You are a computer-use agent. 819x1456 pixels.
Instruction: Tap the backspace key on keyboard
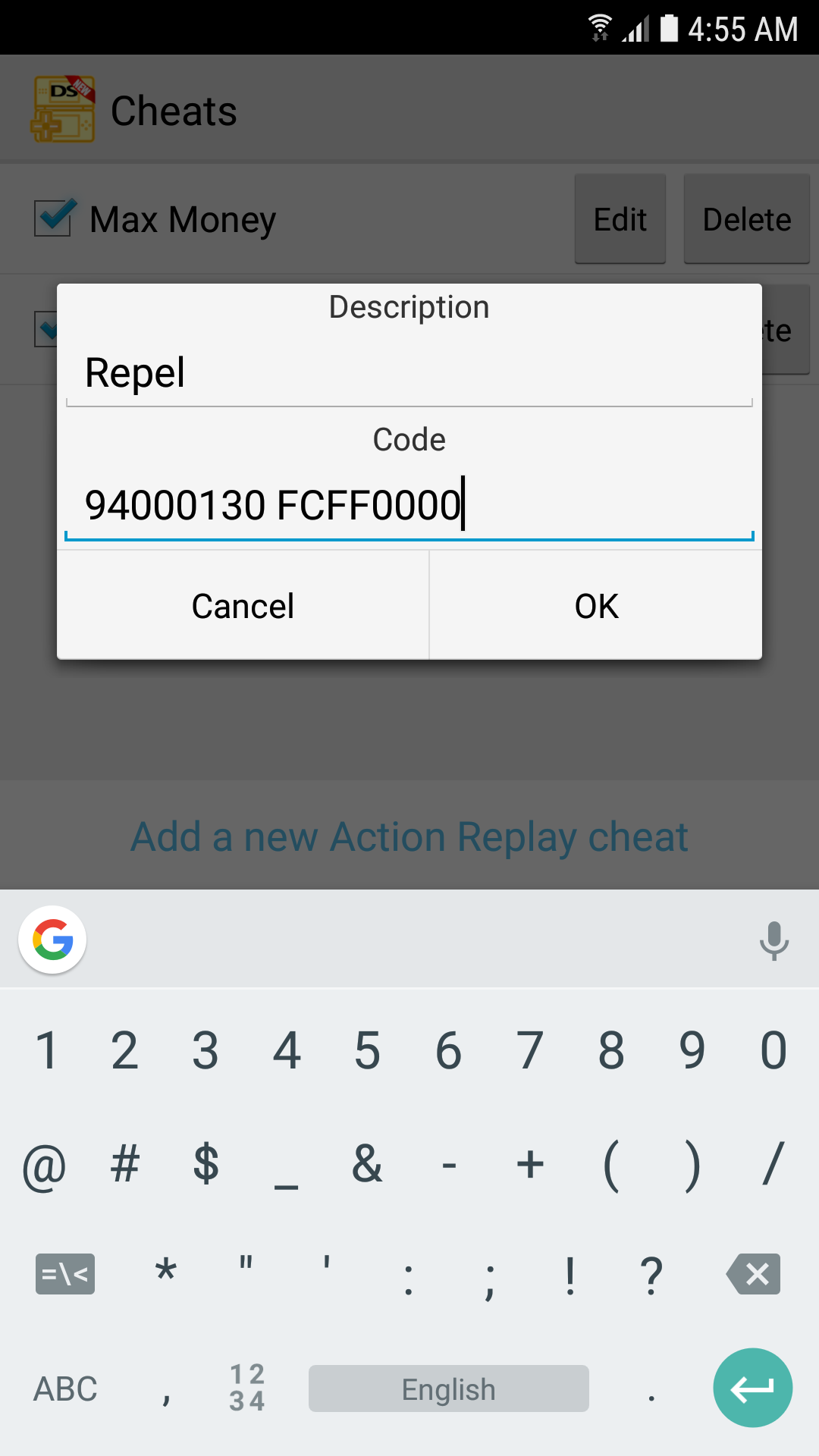(753, 1274)
